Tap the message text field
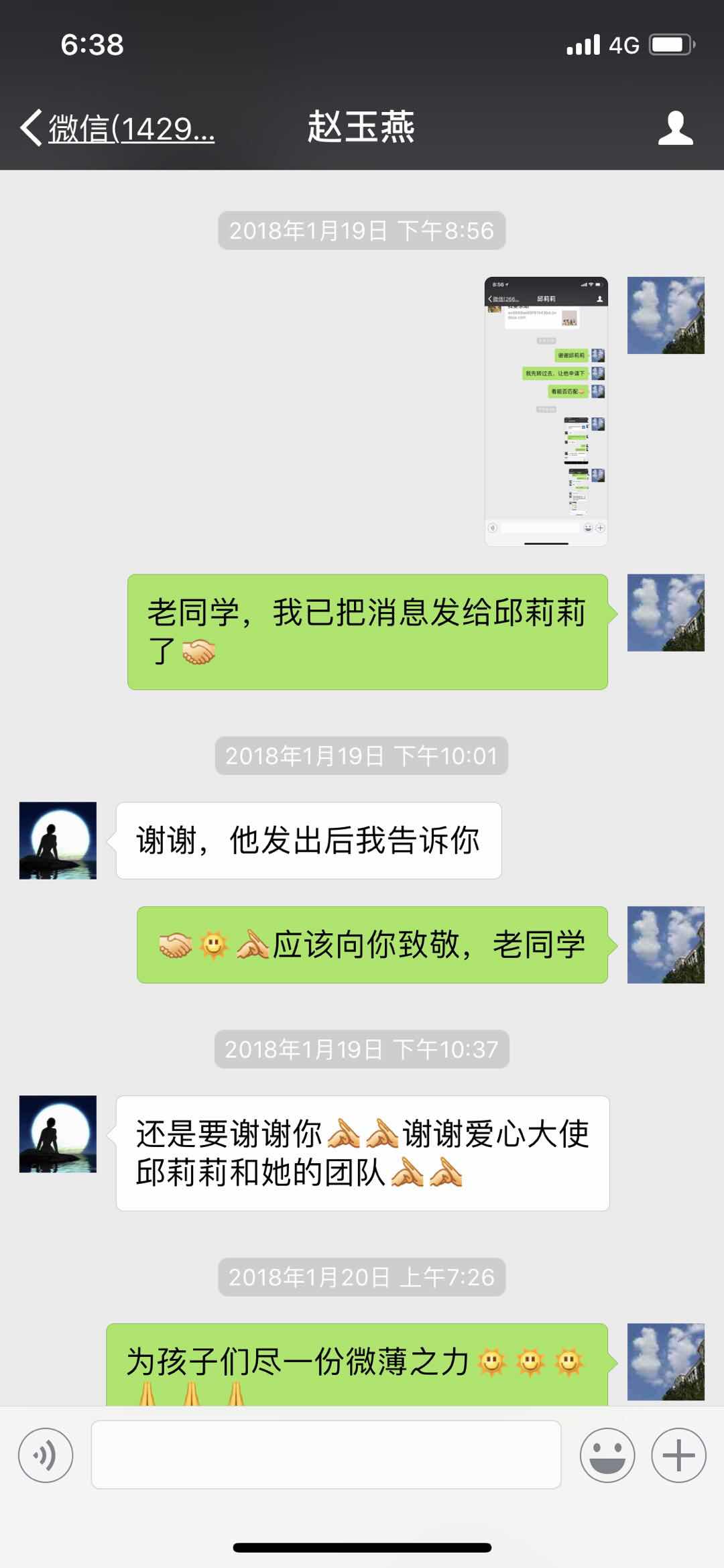Viewport: 724px width, 1568px height. click(x=326, y=1455)
